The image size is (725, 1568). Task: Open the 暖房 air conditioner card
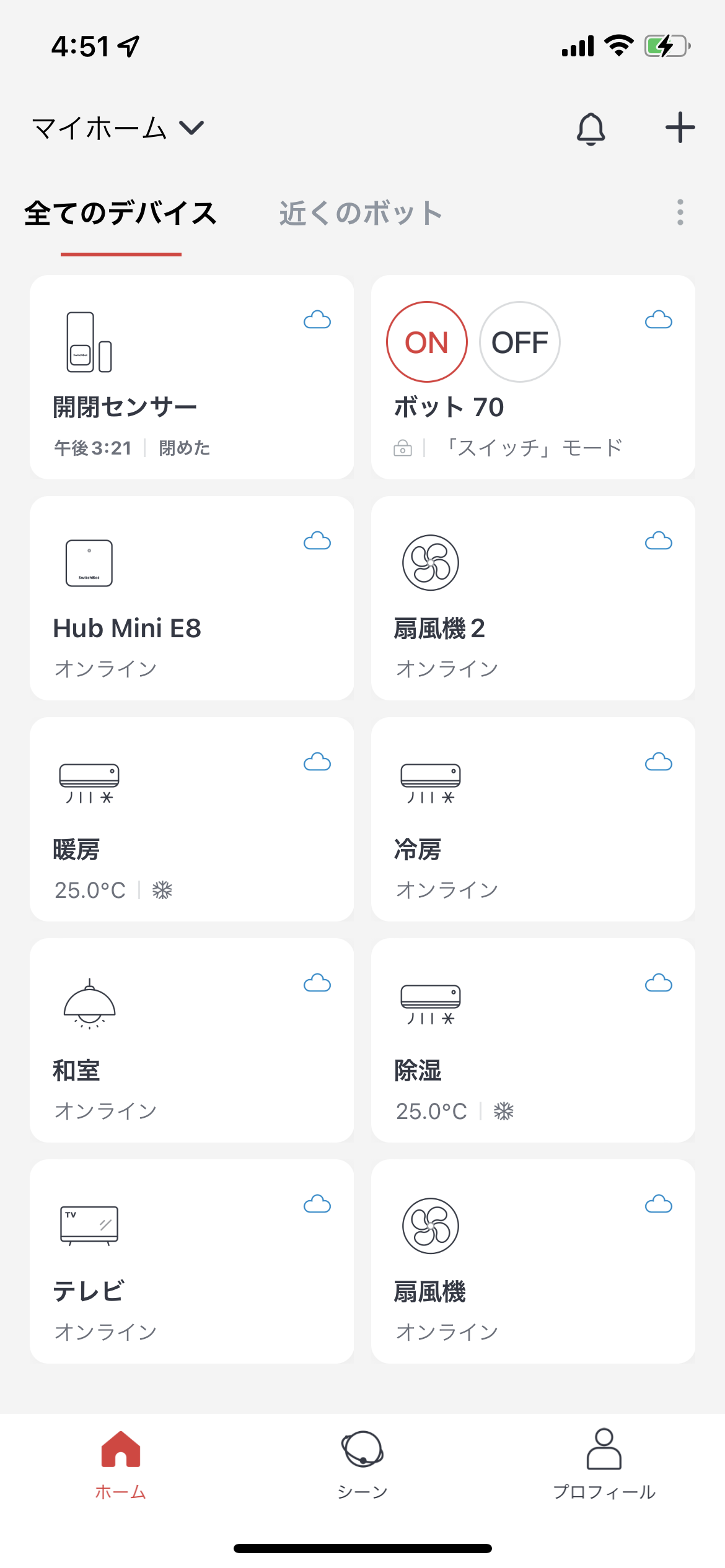point(191,819)
